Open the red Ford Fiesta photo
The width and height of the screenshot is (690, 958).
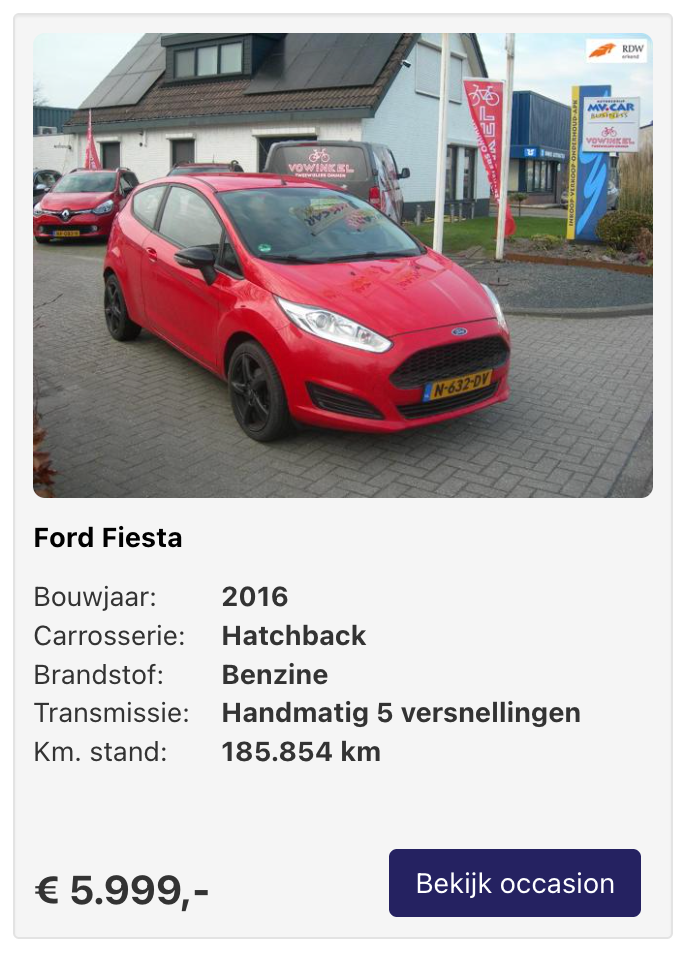342,266
